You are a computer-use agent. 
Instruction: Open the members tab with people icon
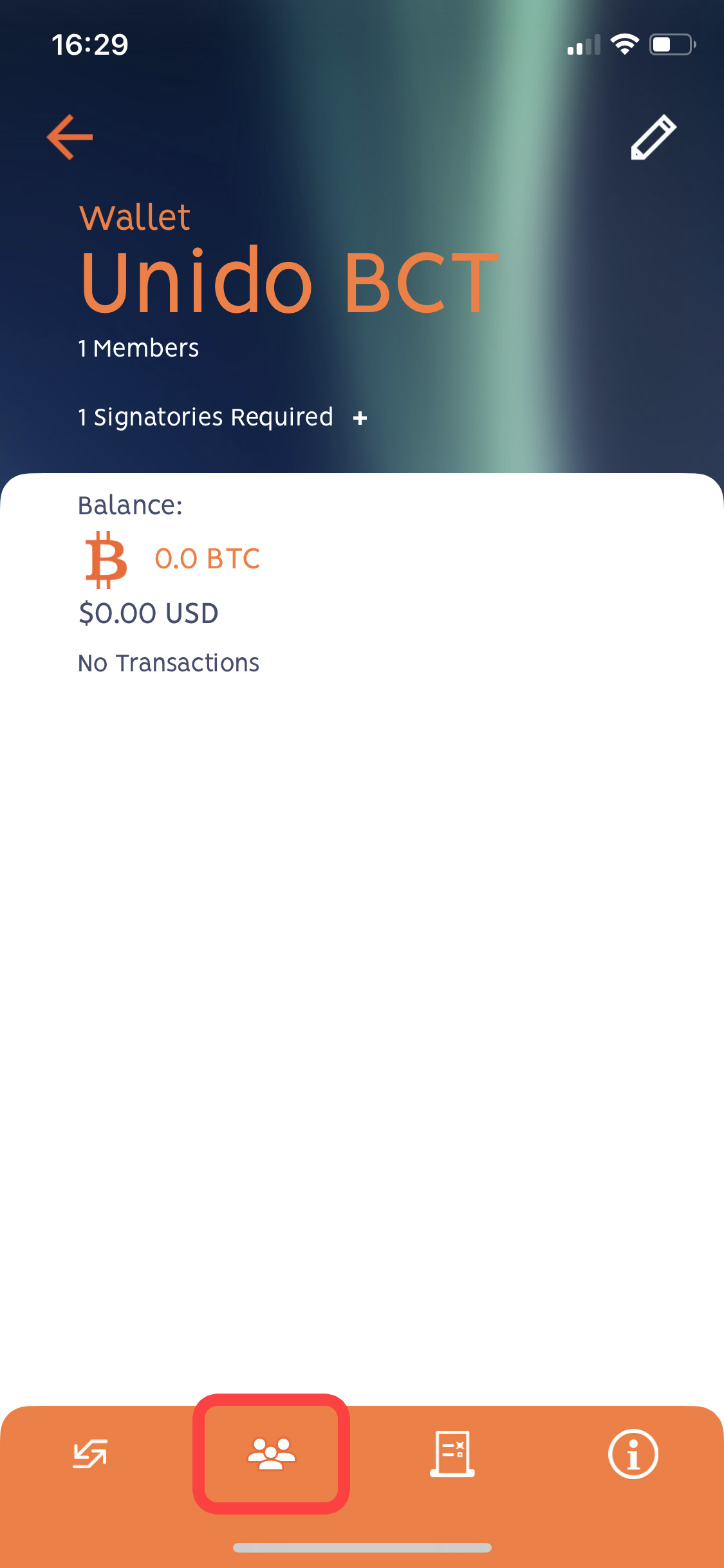point(272,1454)
